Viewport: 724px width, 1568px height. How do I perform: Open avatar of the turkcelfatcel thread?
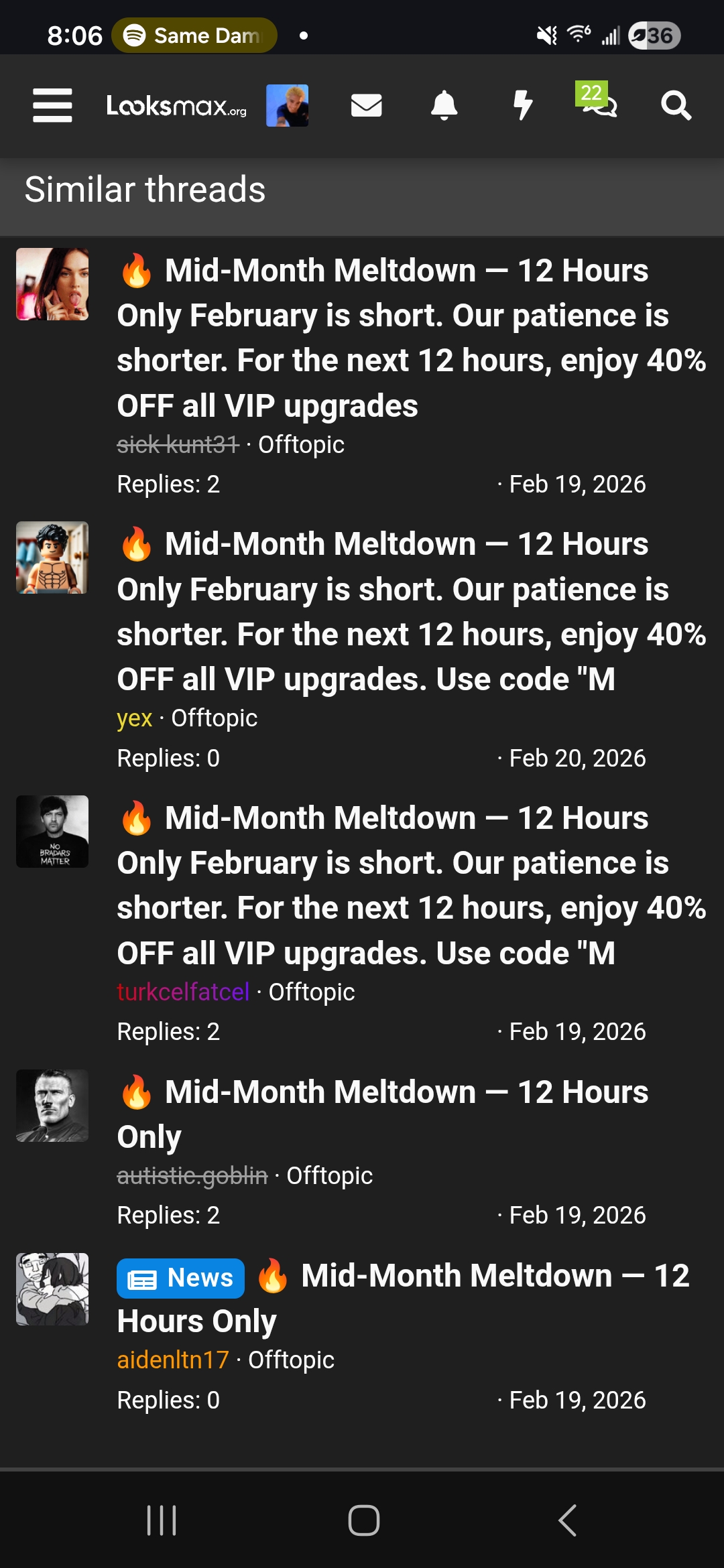pos(52,832)
